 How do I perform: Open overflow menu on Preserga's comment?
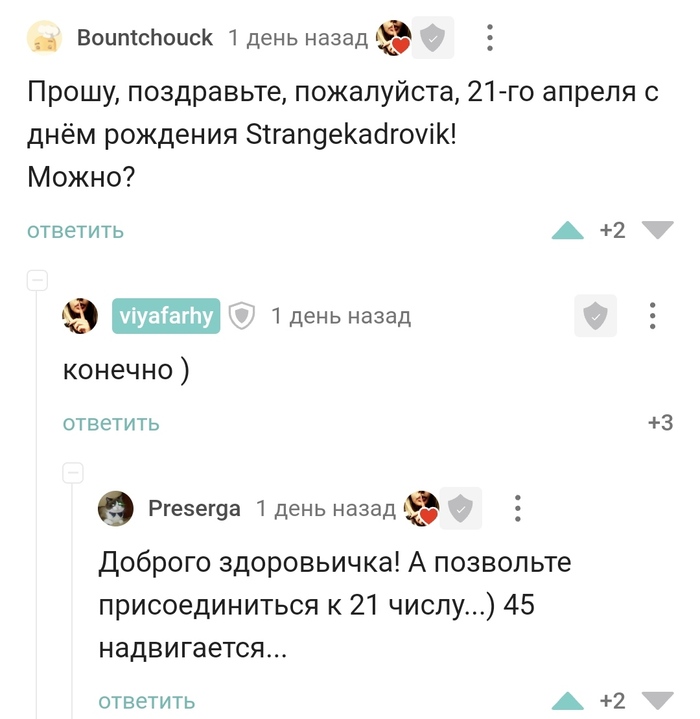(x=517, y=508)
